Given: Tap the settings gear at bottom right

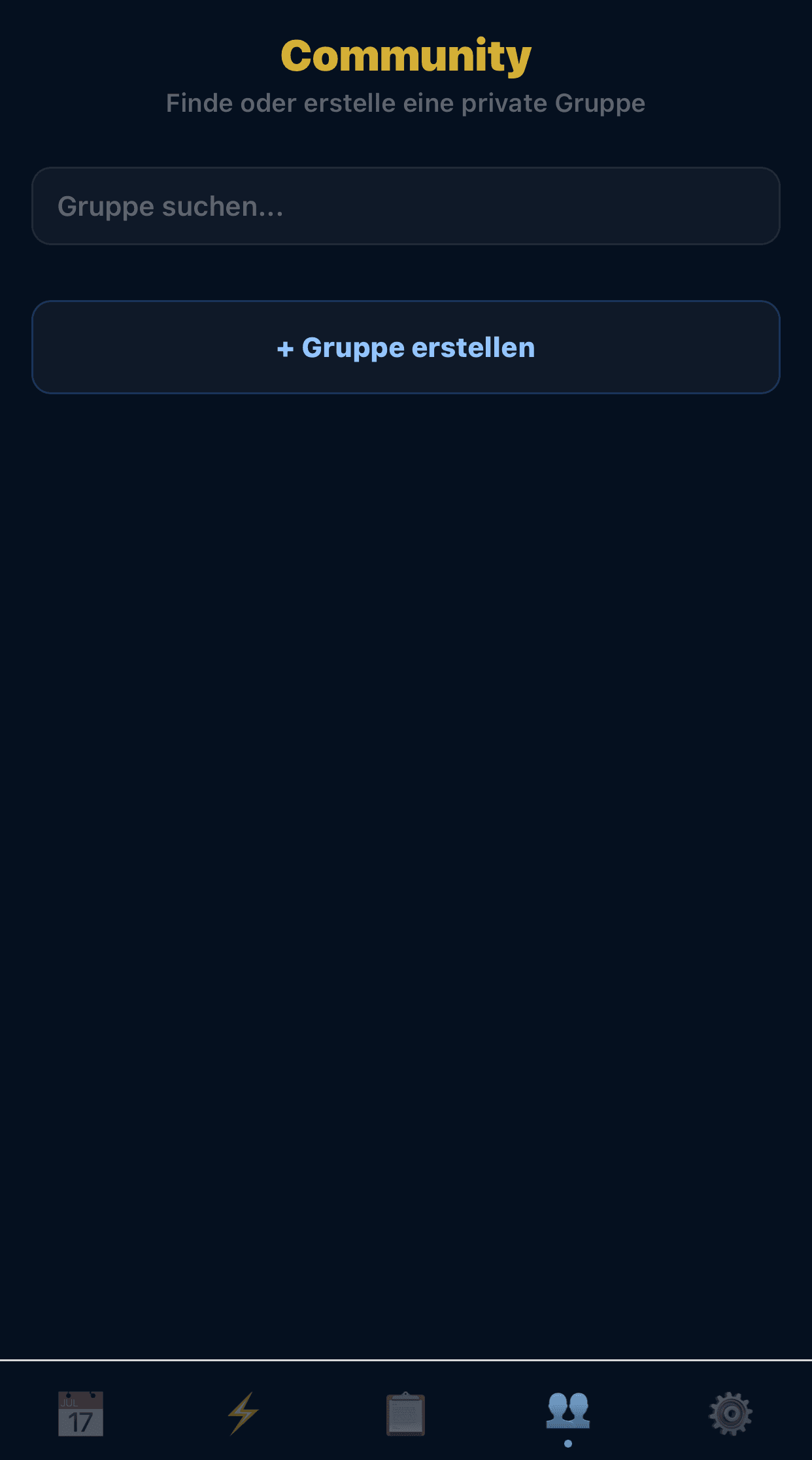Looking at the screenshot, I should click(730, 1412).
